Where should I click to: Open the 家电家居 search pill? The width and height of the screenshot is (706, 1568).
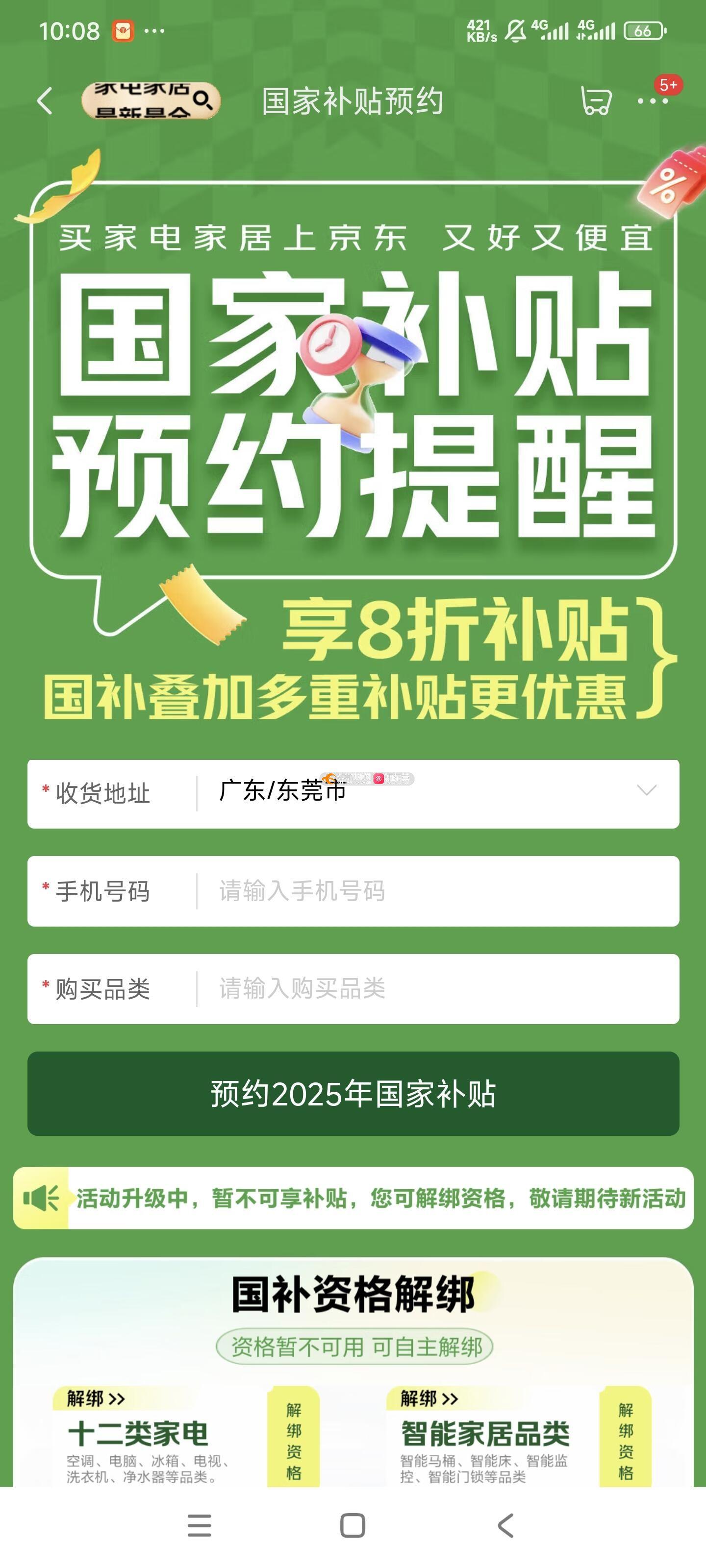pos(151,100)
